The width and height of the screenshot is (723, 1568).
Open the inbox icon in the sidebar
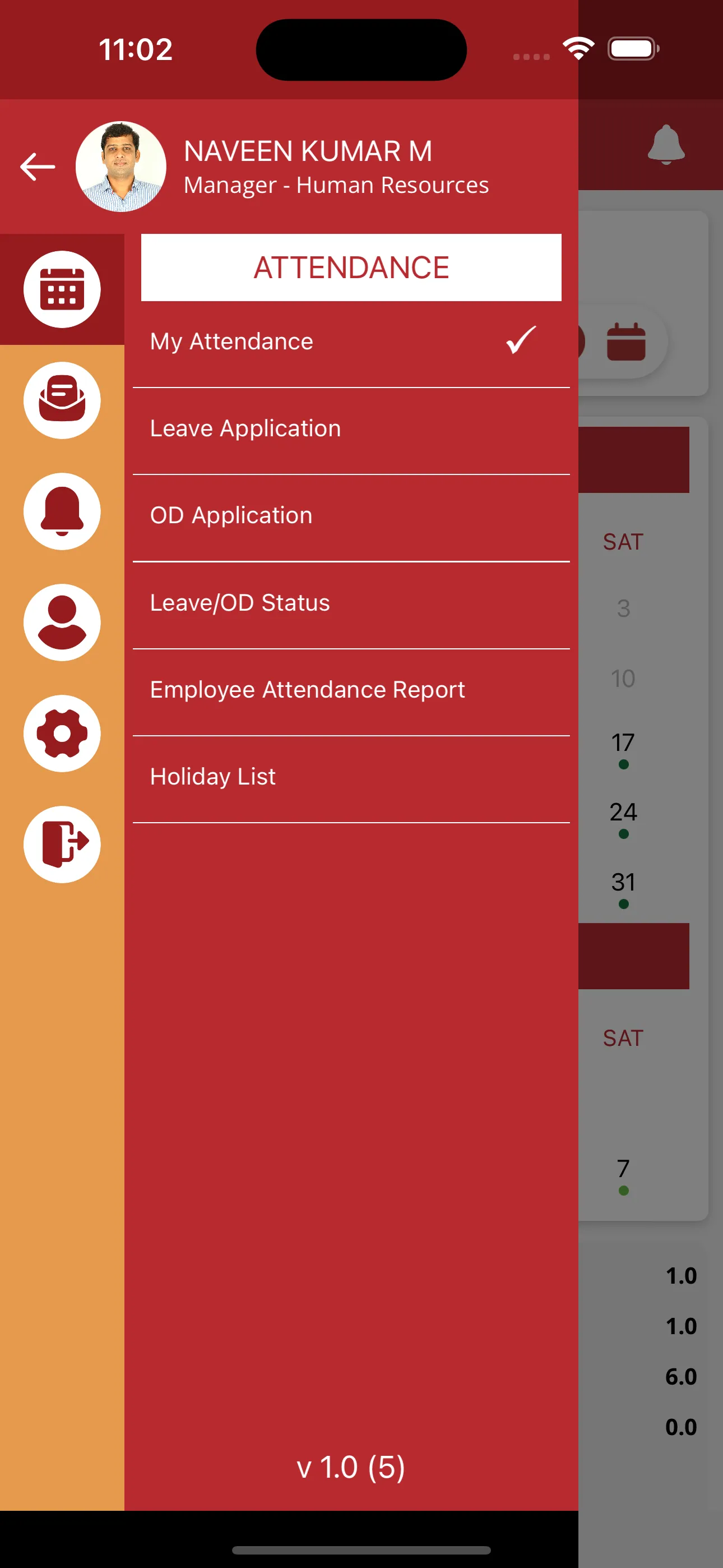coord(62,400)
